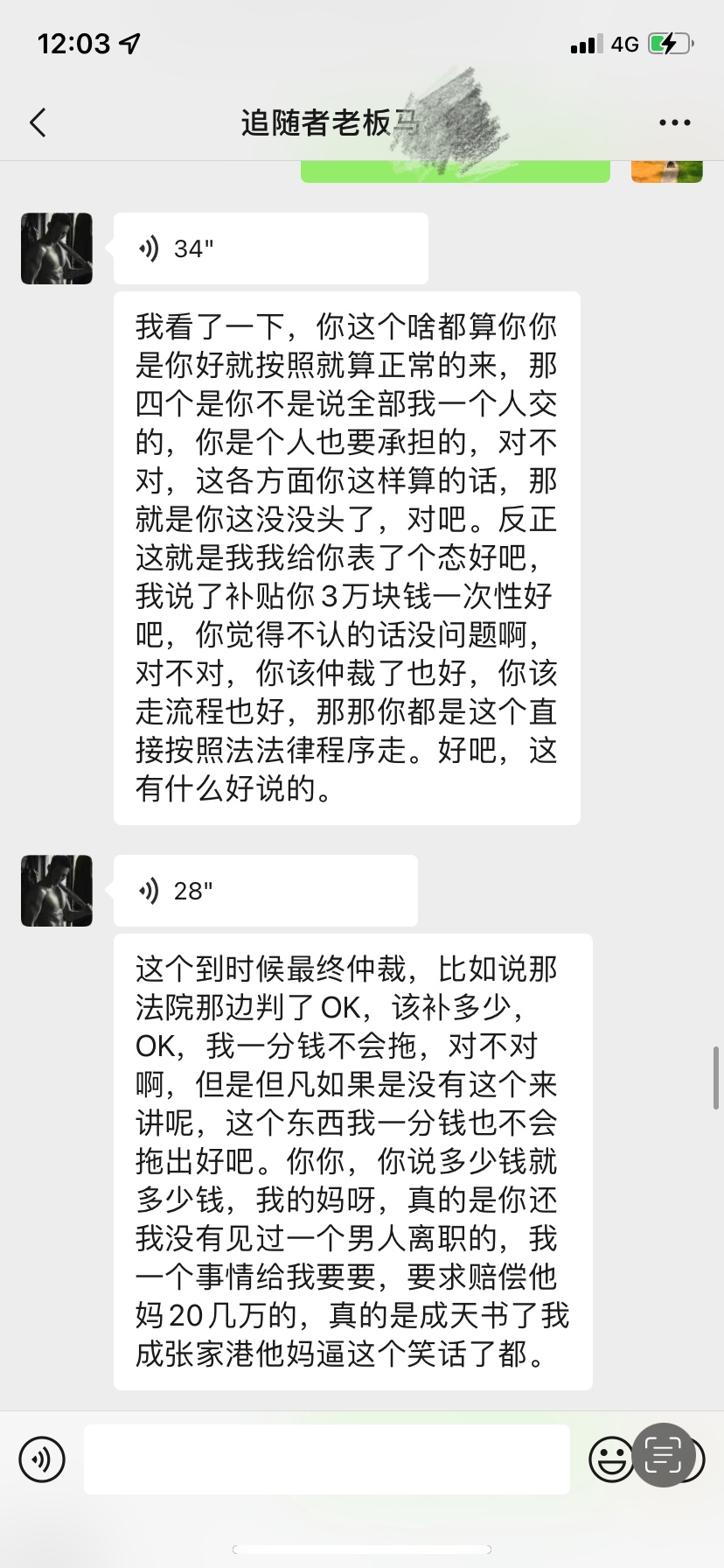The width and height of the screenshot is (724, 1568).
Task: Focus the message text field
Action: pos(326,1459)
